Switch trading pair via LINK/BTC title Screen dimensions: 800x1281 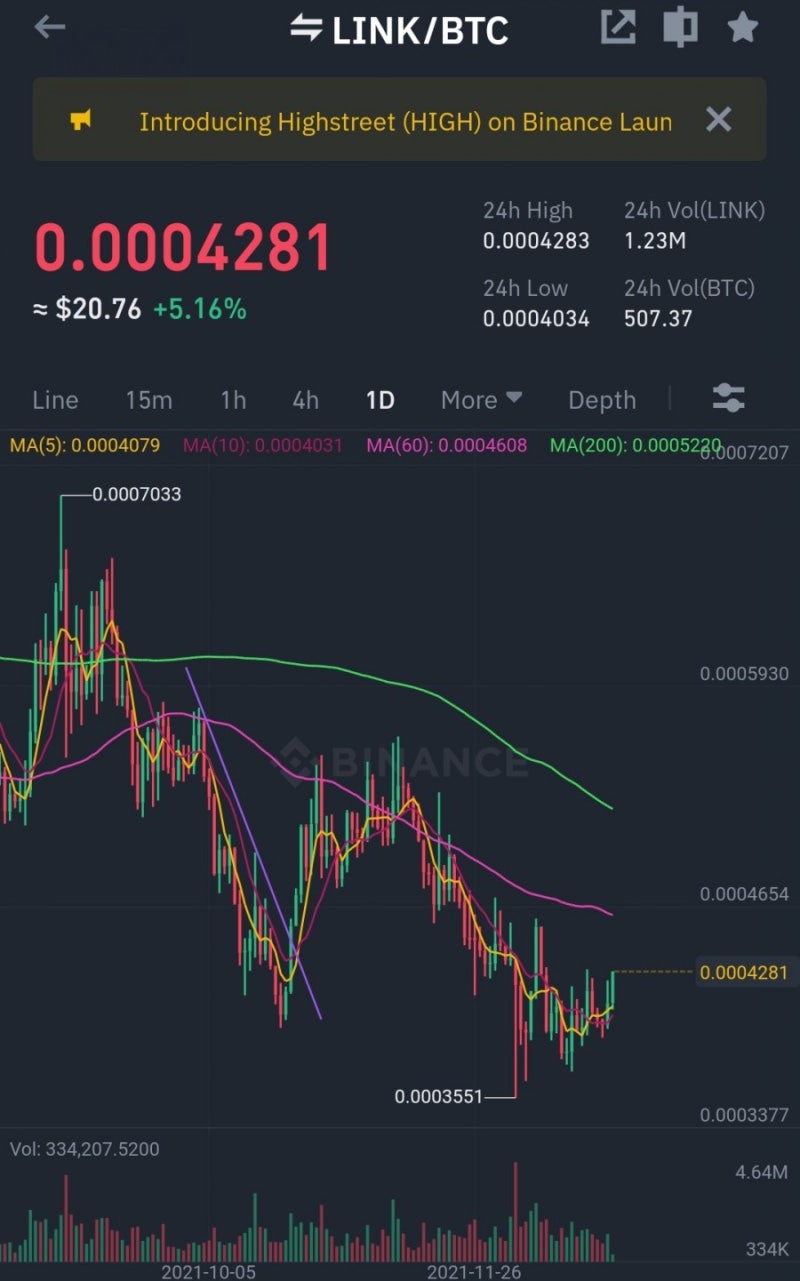[x=400, y=30]
